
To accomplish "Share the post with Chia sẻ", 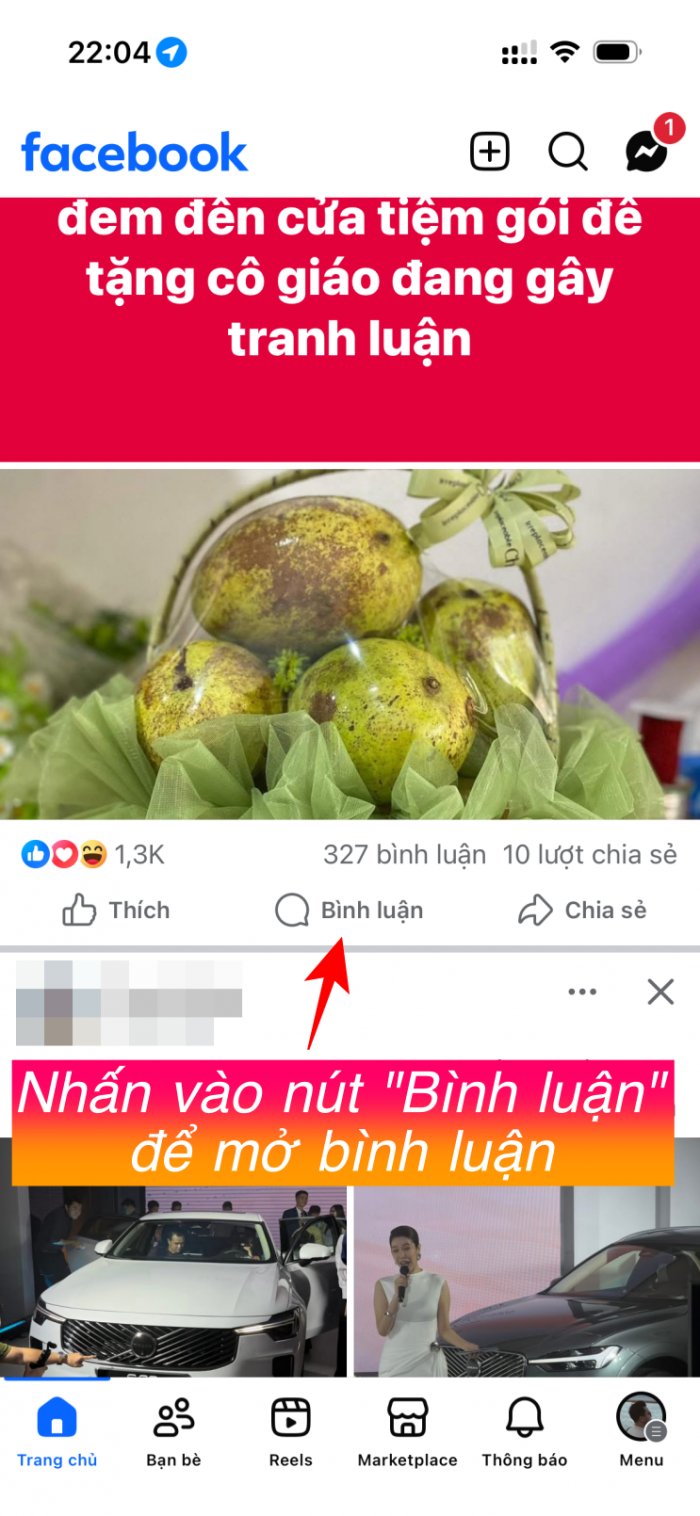I will click(582, 910).
